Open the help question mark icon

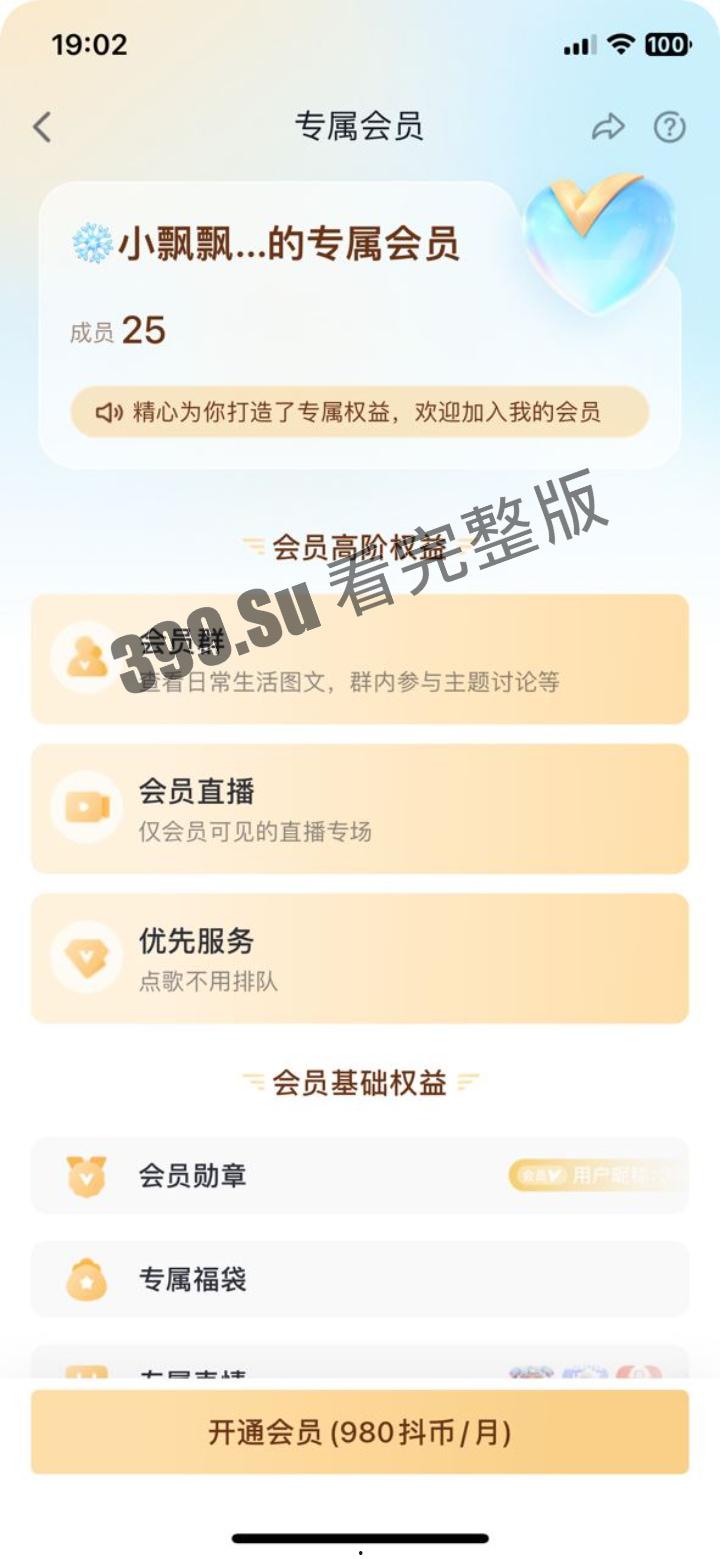point(669,127)
